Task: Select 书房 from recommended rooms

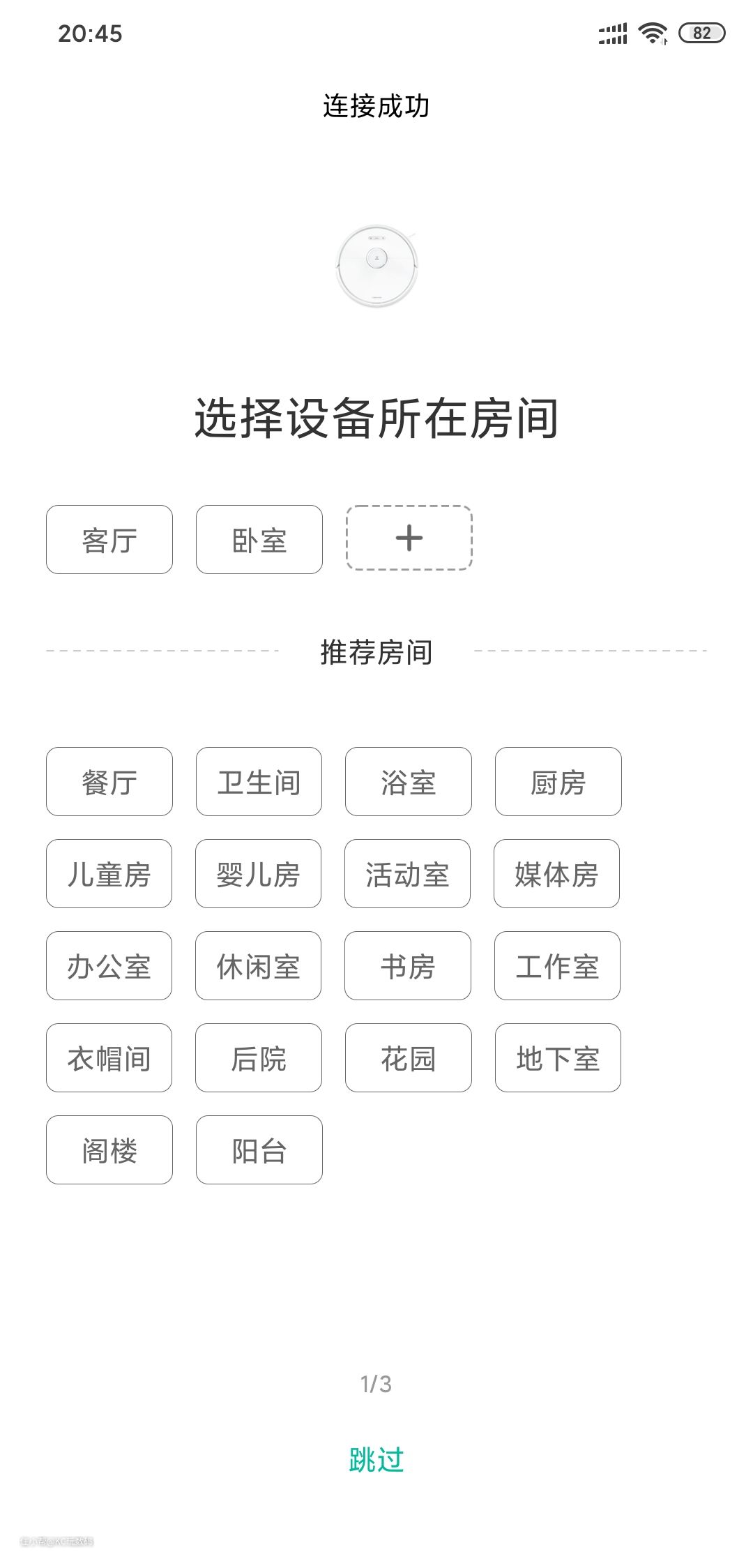Action: (x=408, y=966)
